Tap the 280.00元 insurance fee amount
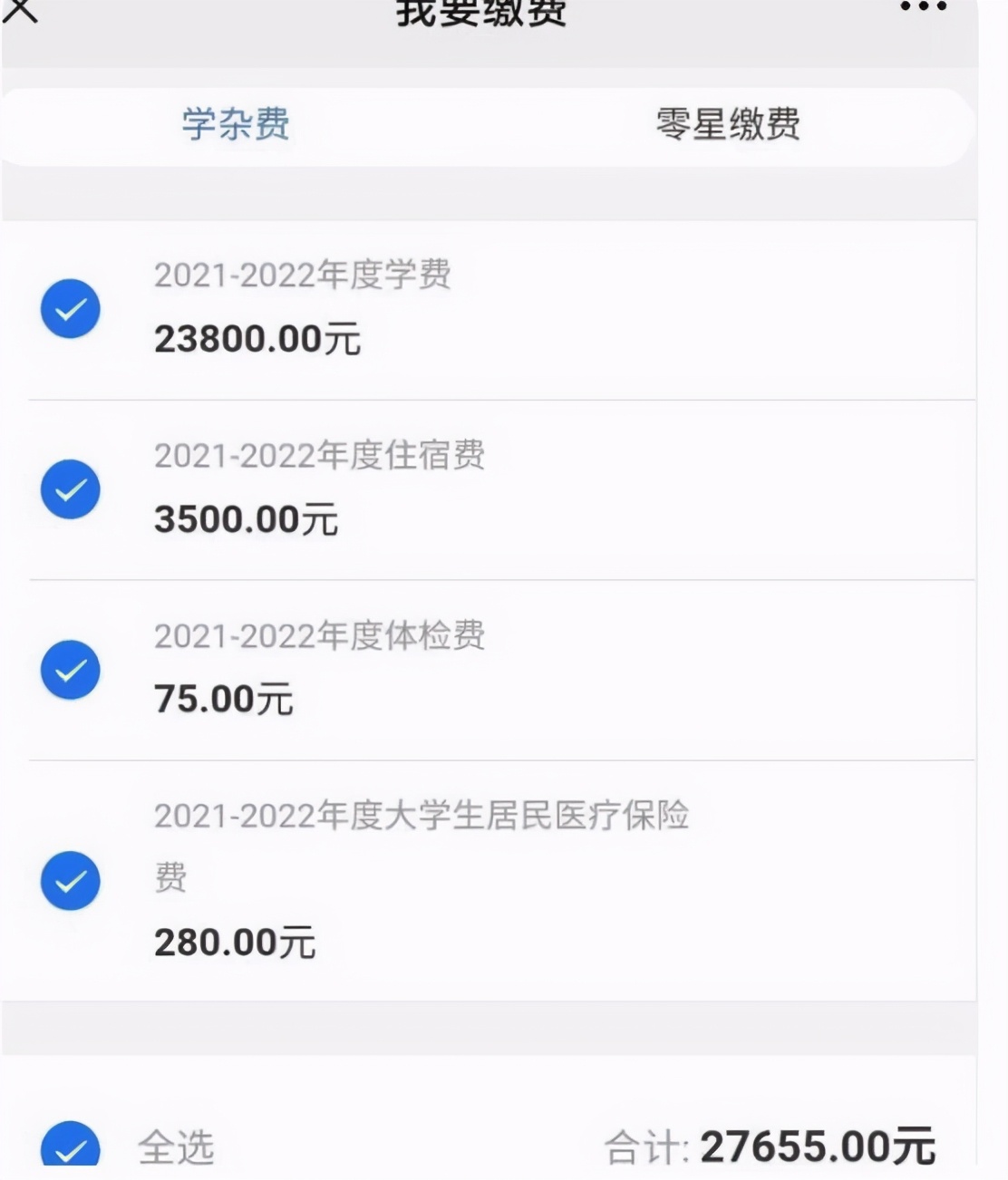 234,943
